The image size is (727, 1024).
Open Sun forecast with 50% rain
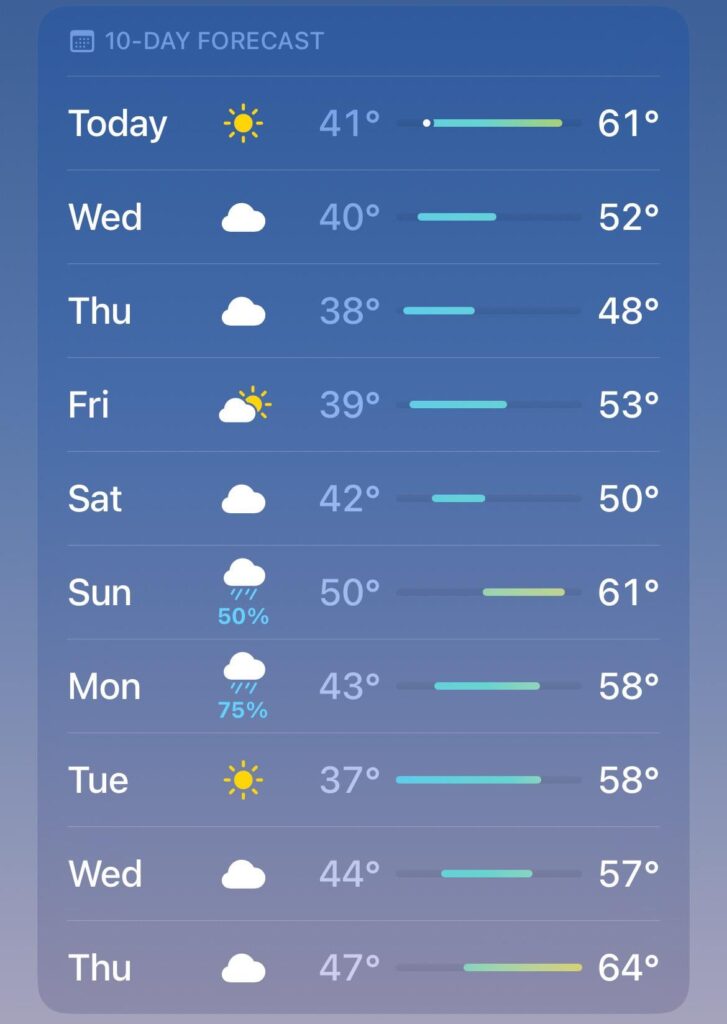tap(363, 593)
